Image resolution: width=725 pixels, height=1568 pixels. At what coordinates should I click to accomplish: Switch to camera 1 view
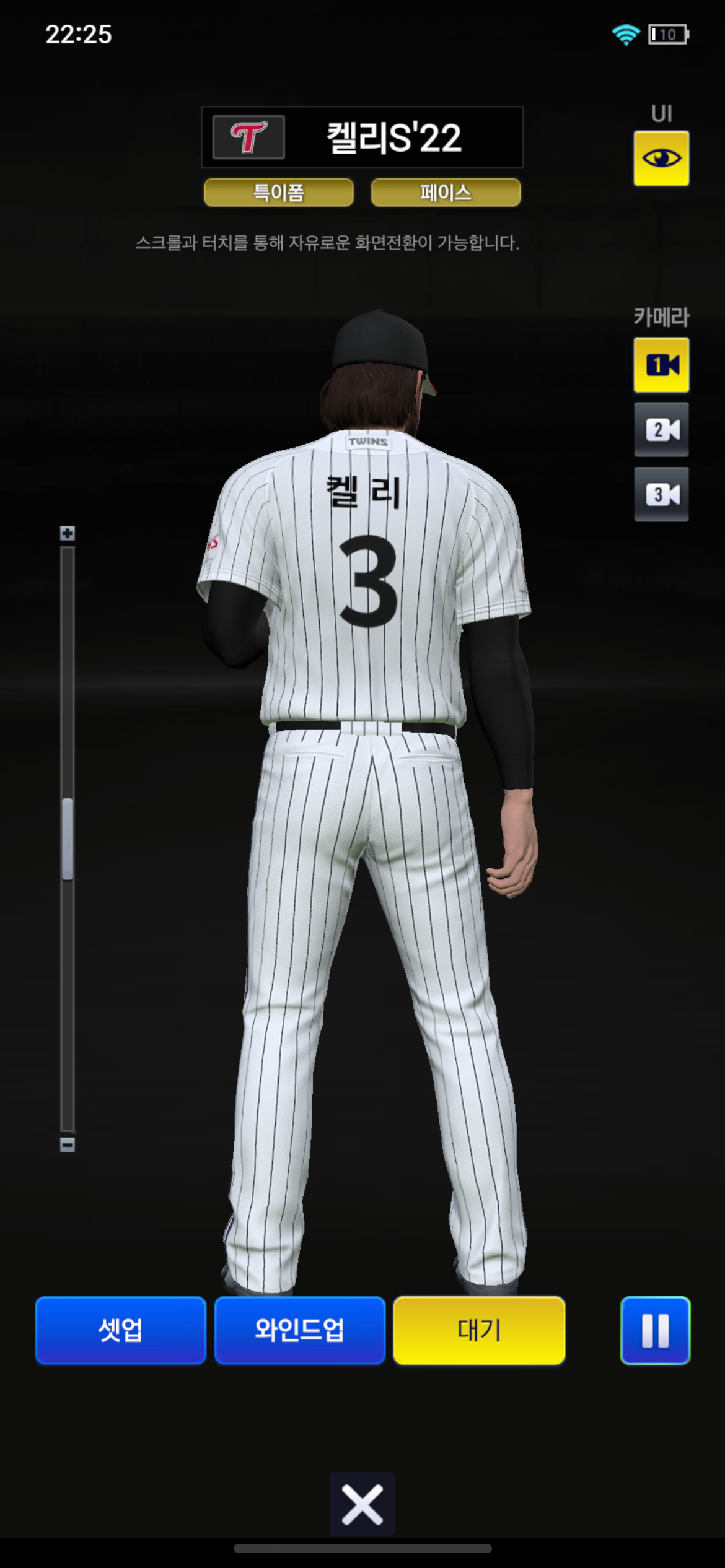pos(661,365)
